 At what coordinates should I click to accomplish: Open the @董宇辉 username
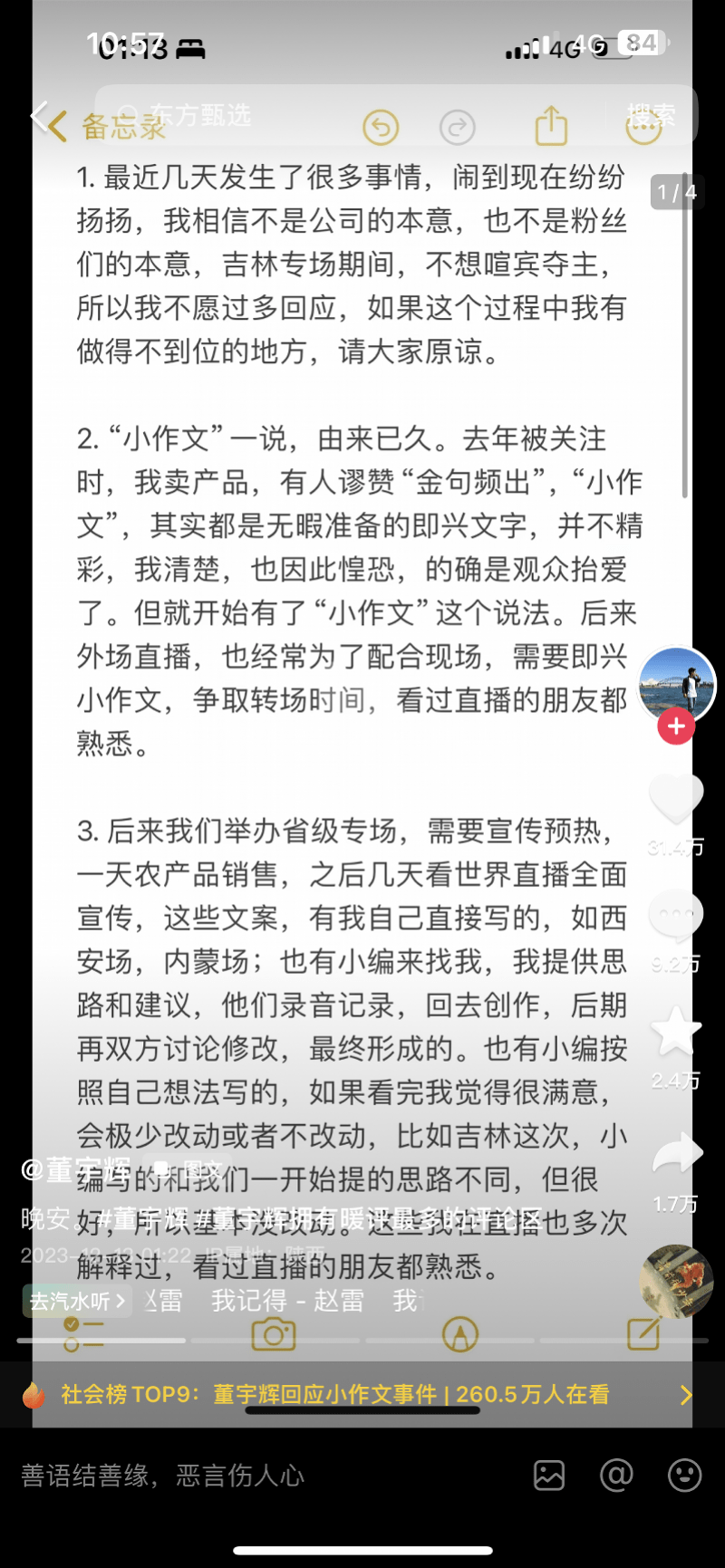(76, 1169)
